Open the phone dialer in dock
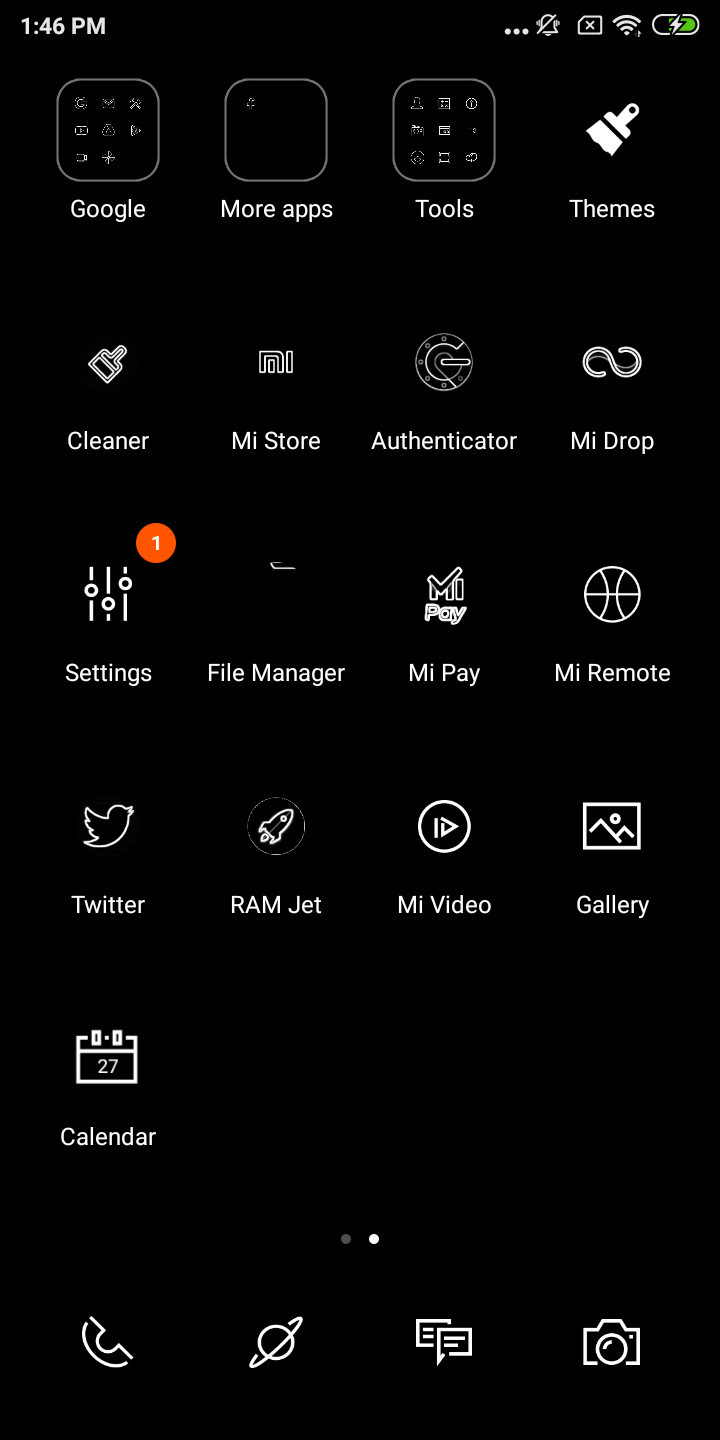This screenshot has height=1440, width=720. [x=108, y=1342]
